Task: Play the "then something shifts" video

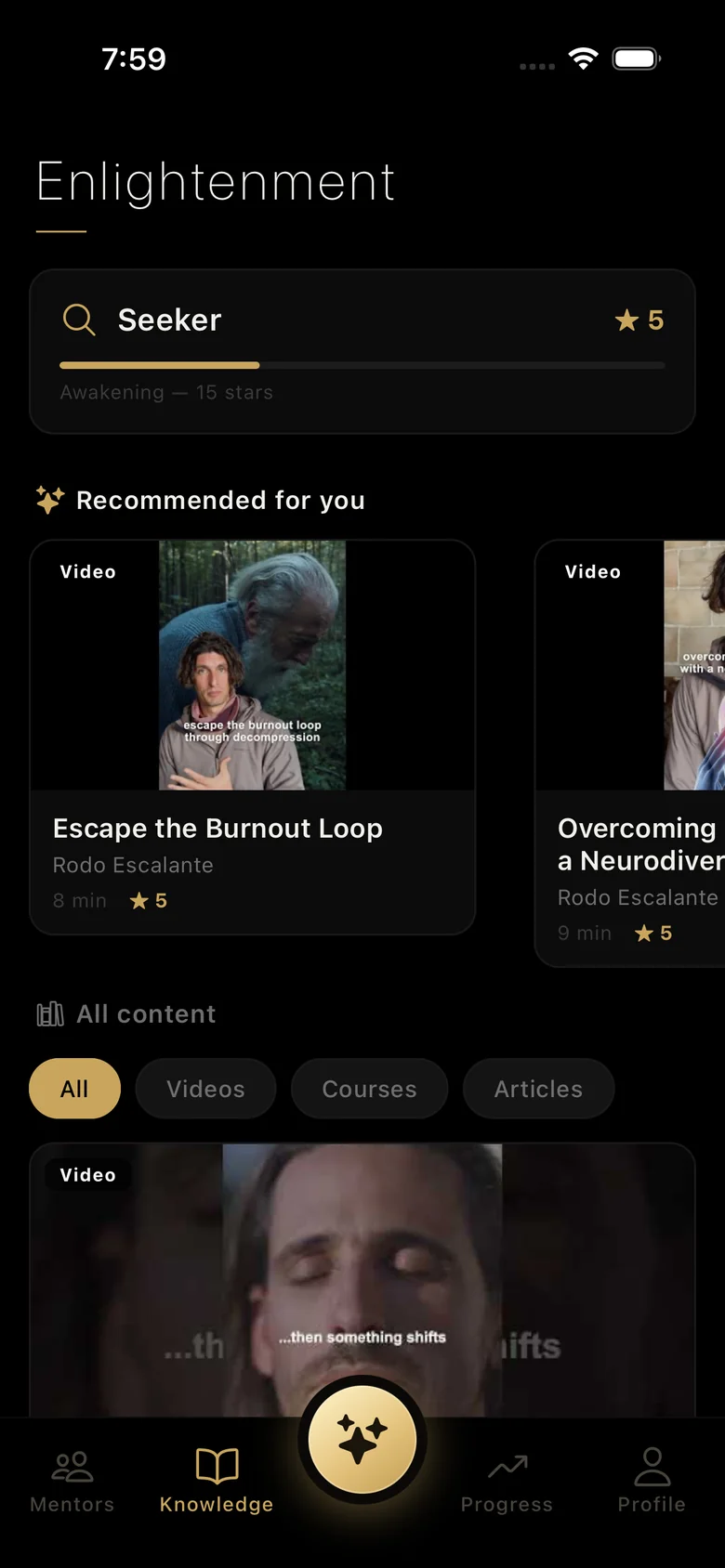Action: click(362, 1280)
